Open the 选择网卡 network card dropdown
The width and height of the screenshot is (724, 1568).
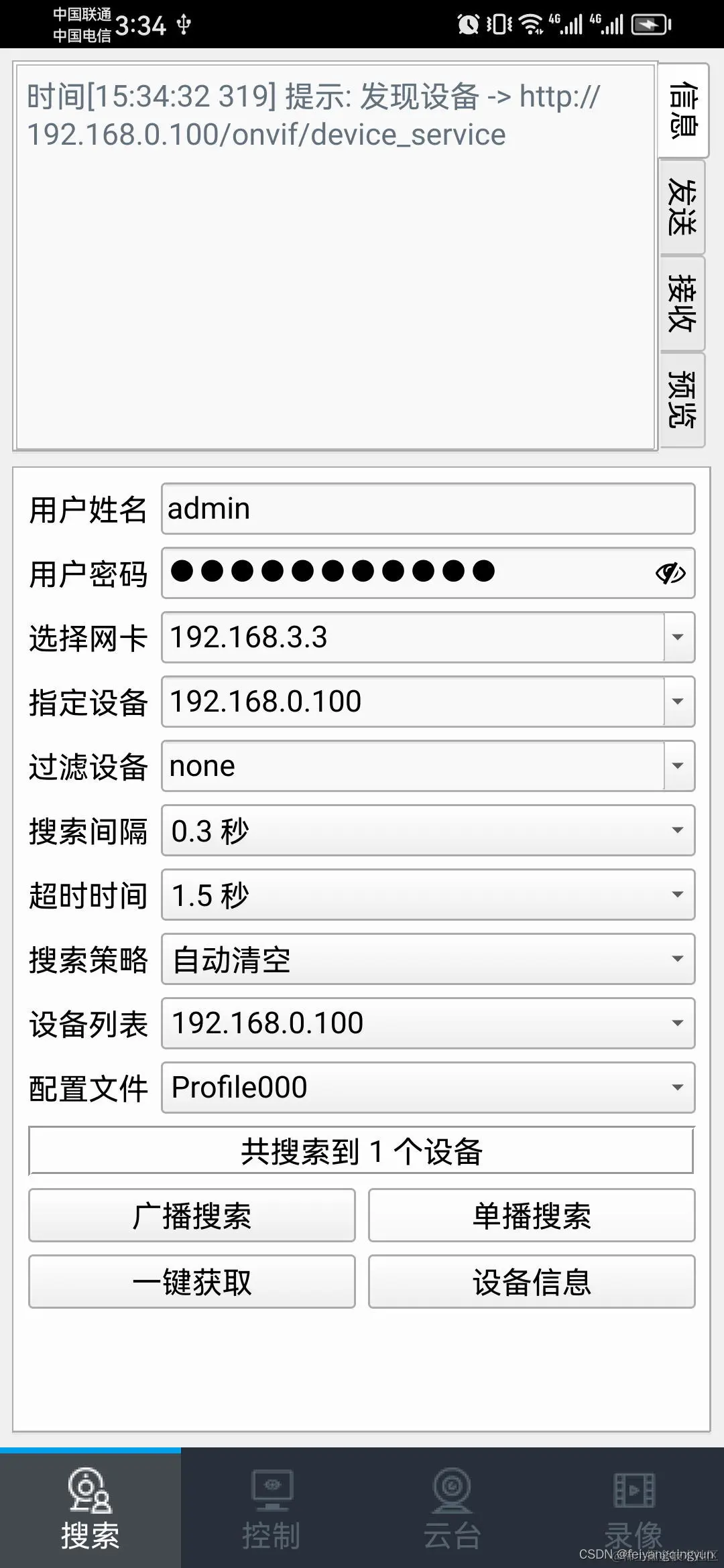678,638
